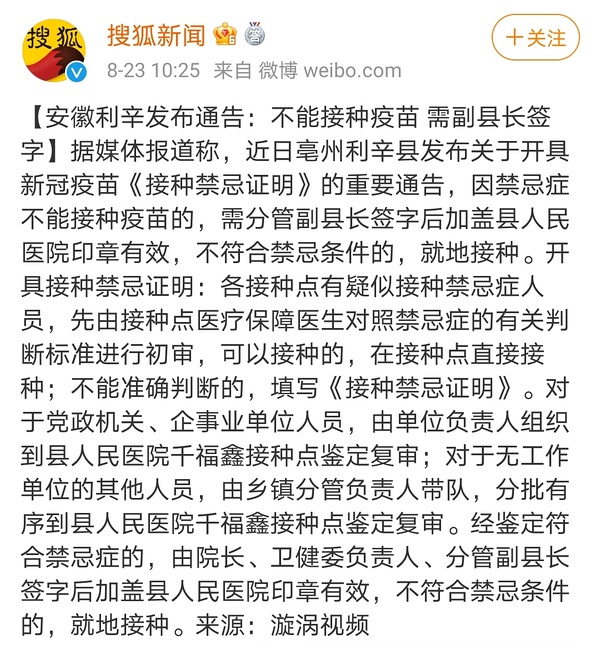This screenshot has height=645, width=600.
Task: Open the 微博 weibo.com source link
Action: pos(330,71)
